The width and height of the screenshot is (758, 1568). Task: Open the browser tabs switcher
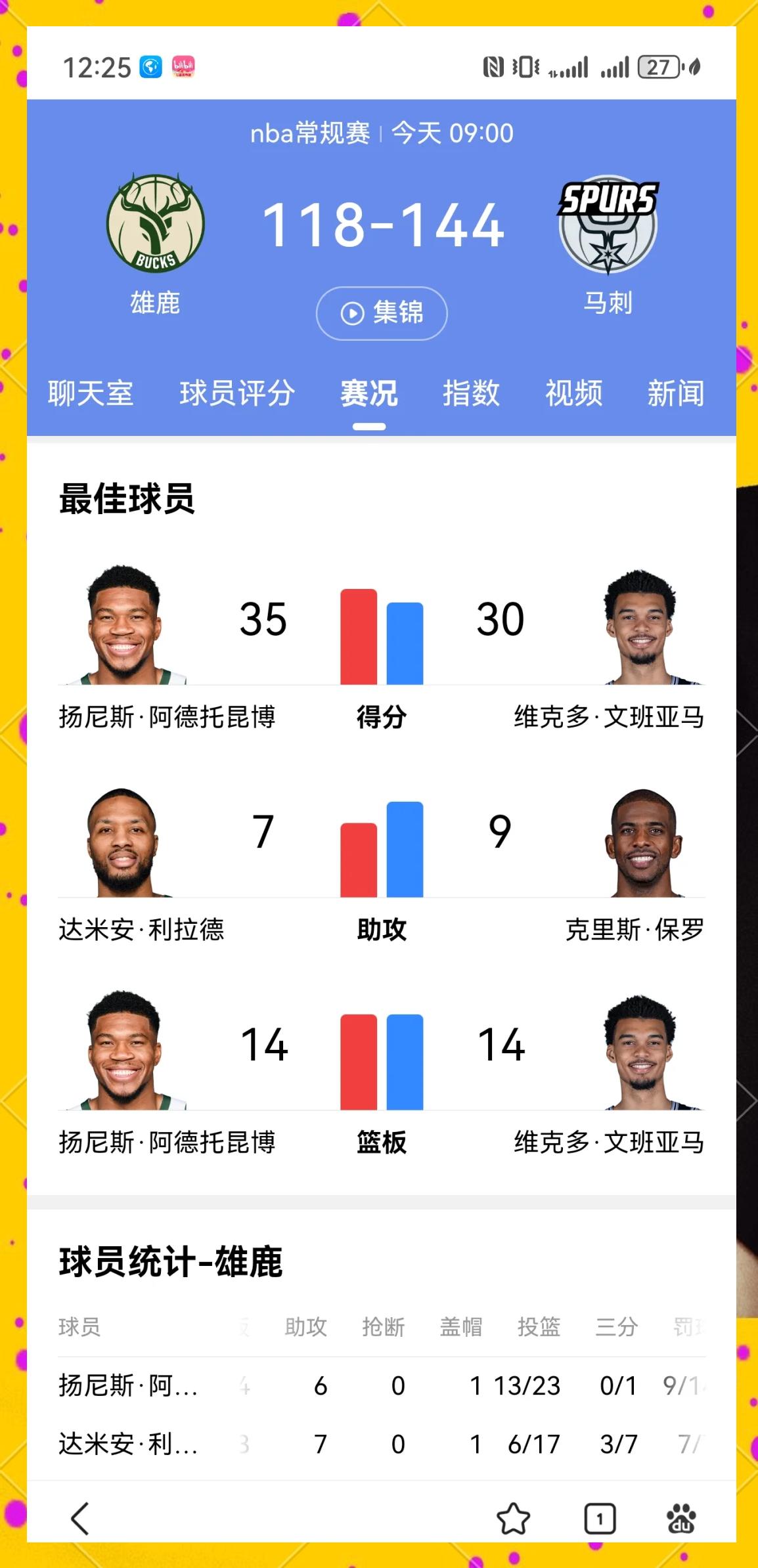click(x=600, y=1518)
